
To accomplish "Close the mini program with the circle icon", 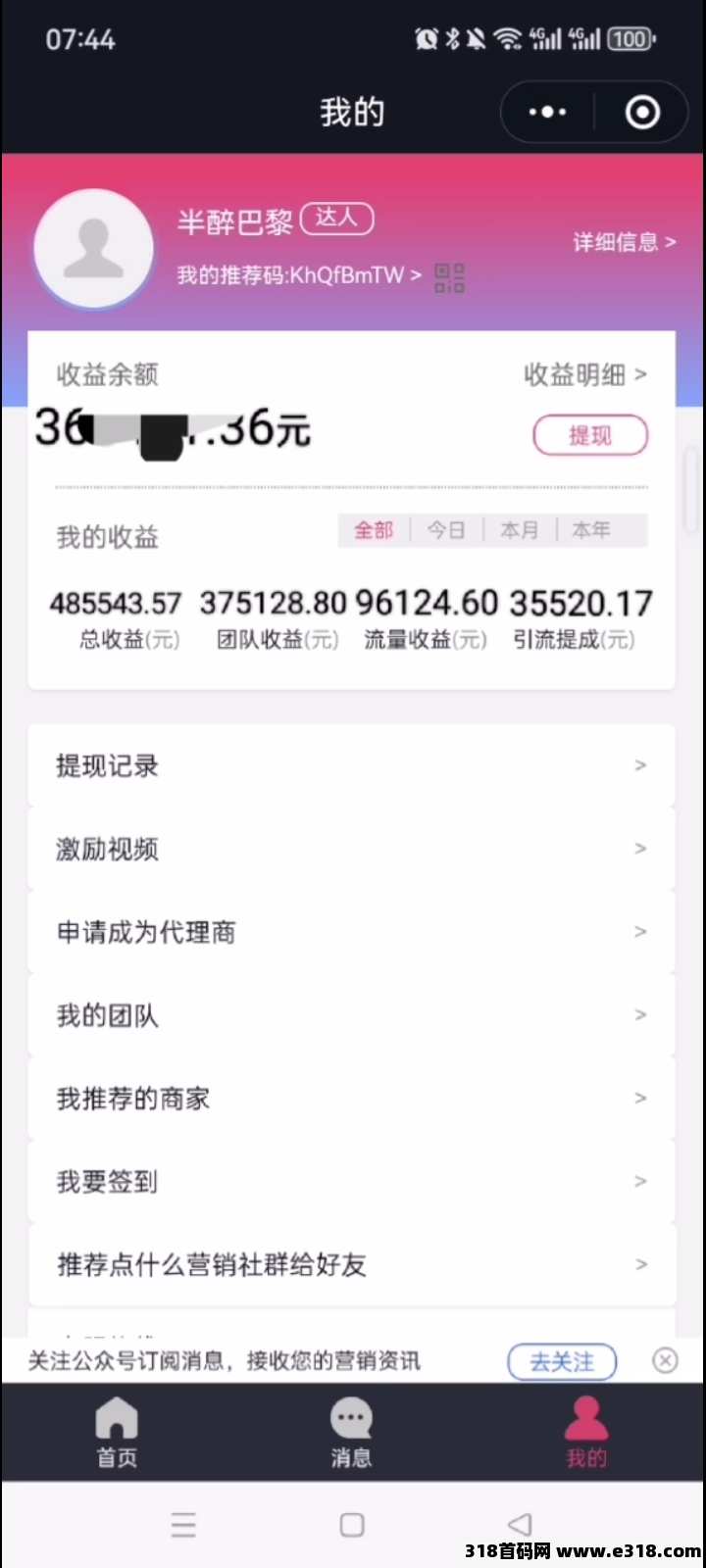I will 642,113.
